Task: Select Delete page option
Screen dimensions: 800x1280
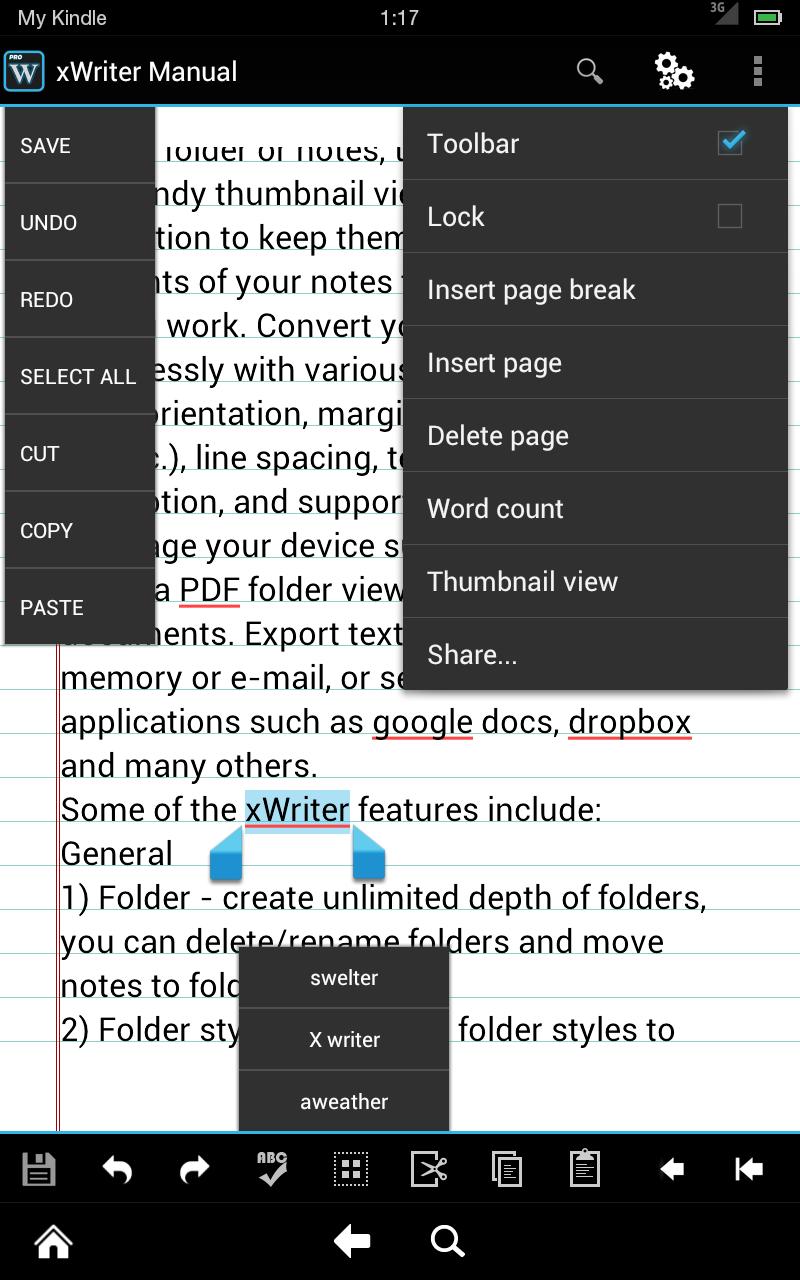Action: click(x=595, y=436)
